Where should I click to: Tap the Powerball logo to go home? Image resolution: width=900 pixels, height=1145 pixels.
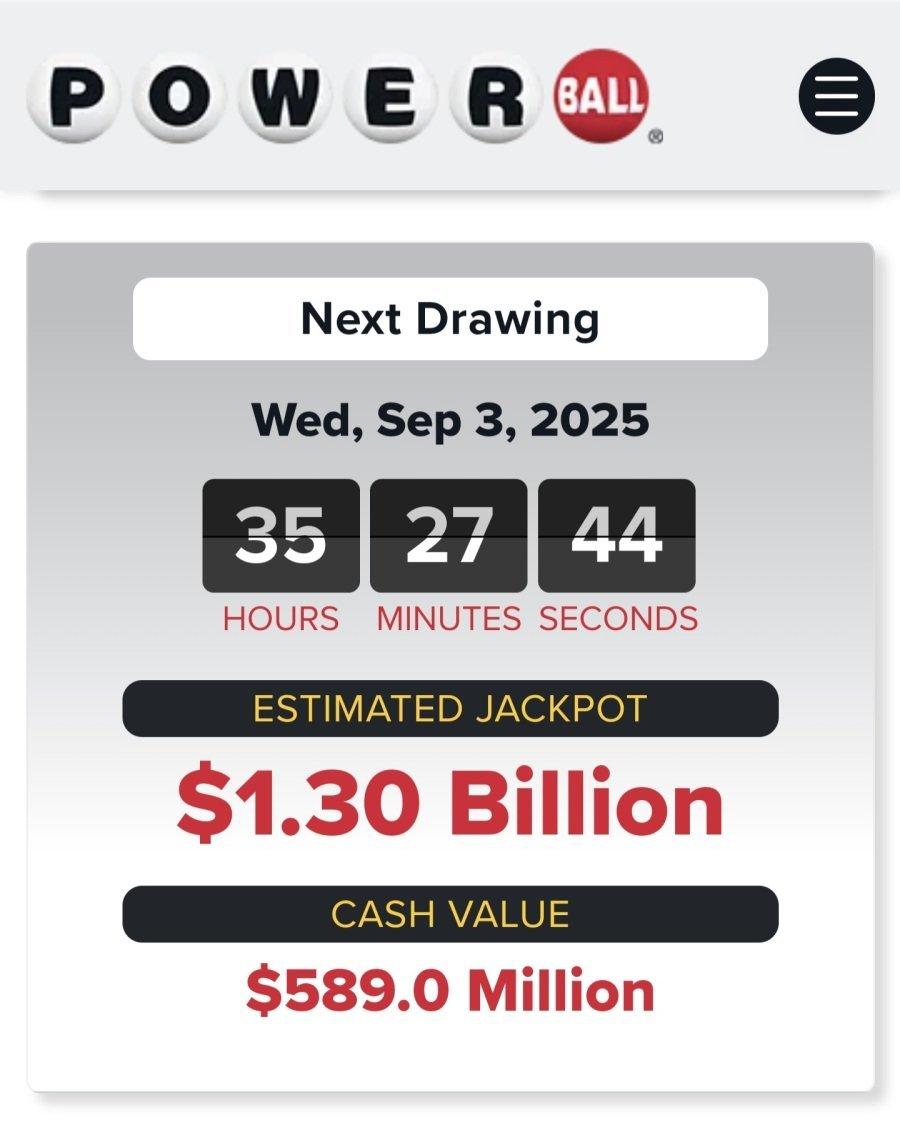tap(340, 98)
